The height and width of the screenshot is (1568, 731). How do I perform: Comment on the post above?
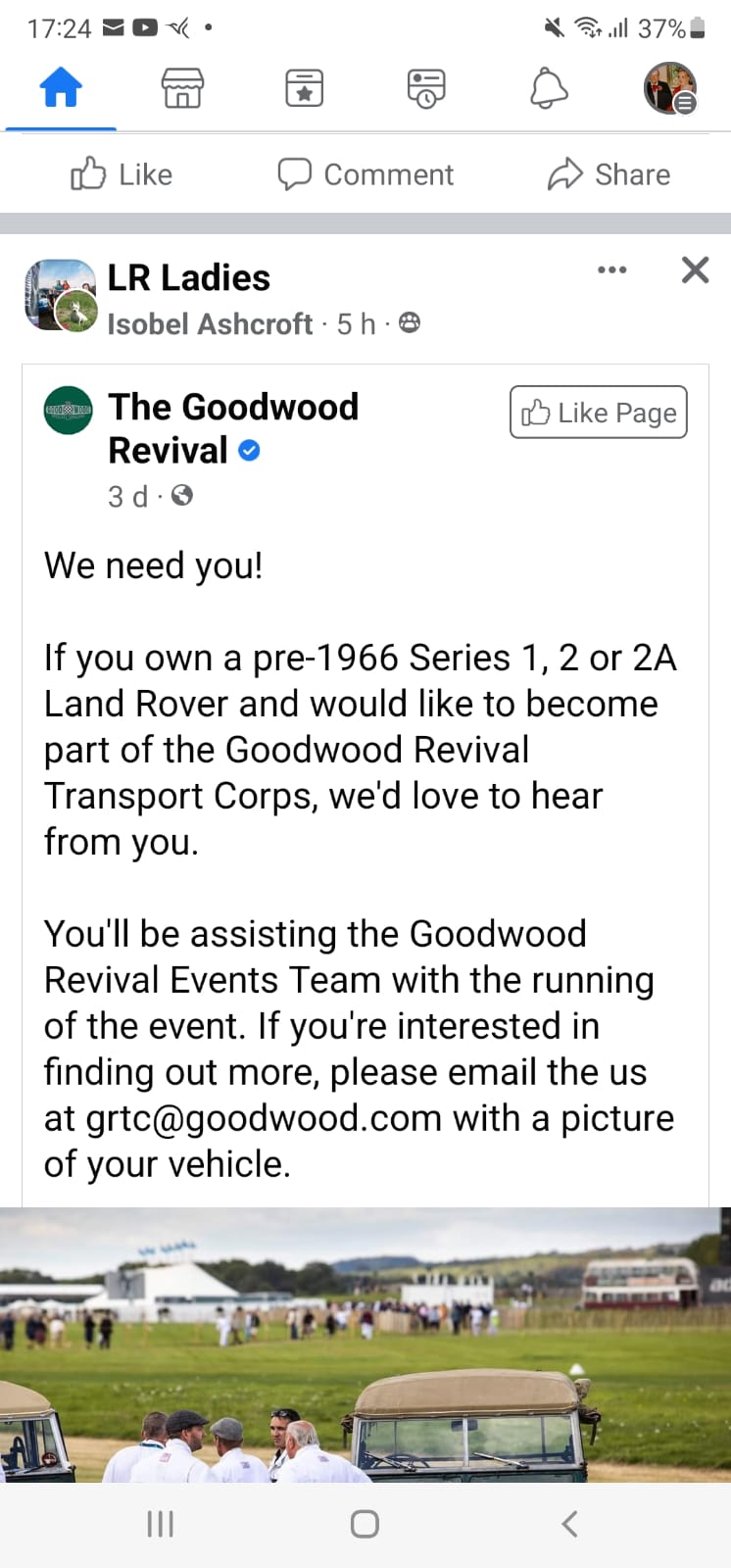365,174
